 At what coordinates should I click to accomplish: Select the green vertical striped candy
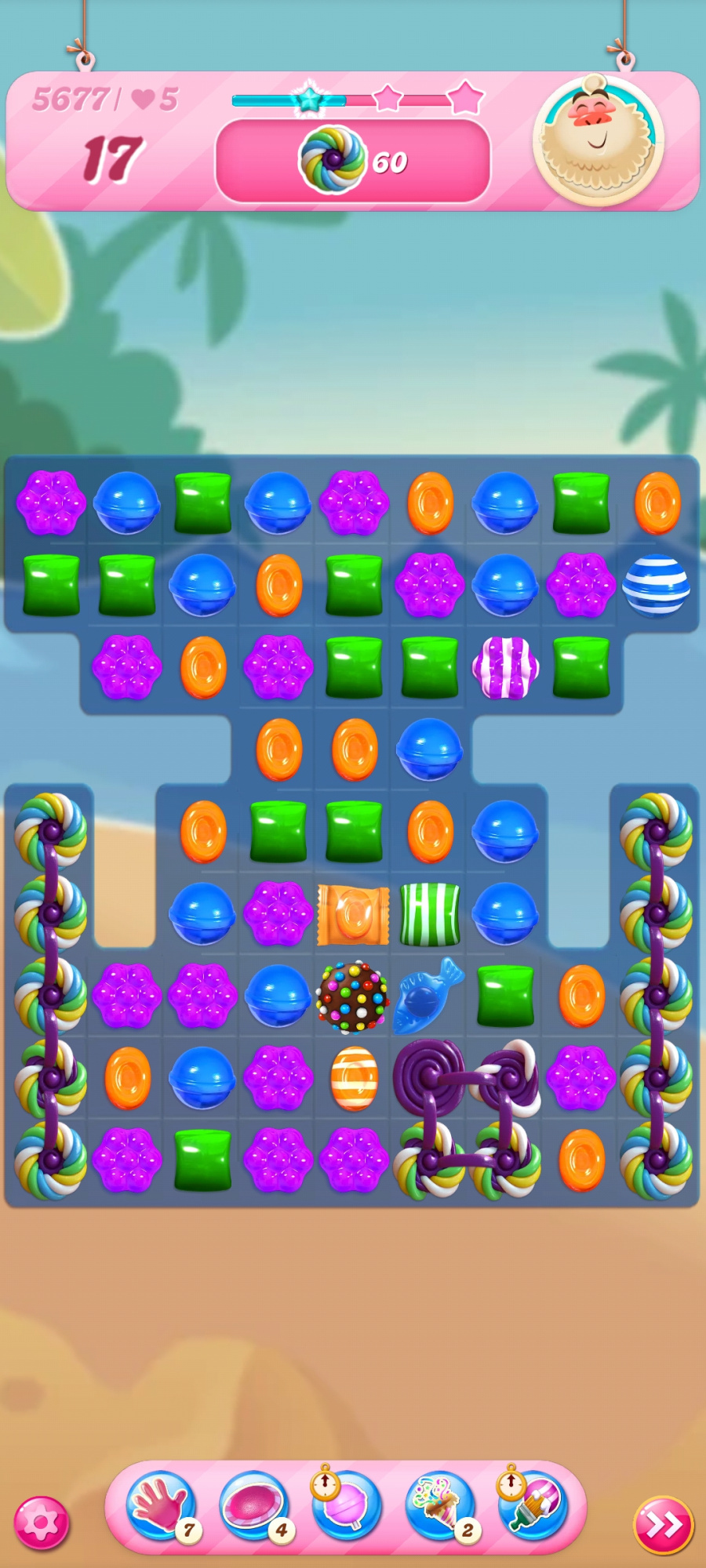(x=429, y=914)
